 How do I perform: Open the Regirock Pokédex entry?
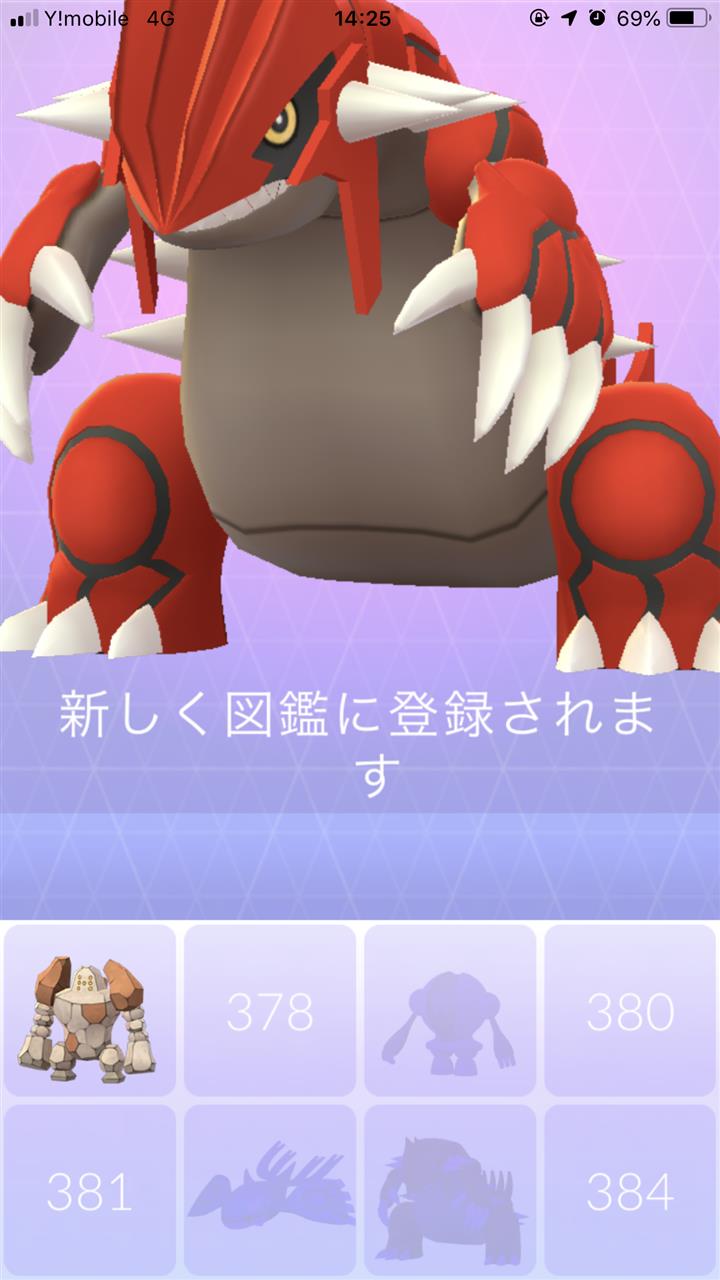click(x=90, y=1010)
